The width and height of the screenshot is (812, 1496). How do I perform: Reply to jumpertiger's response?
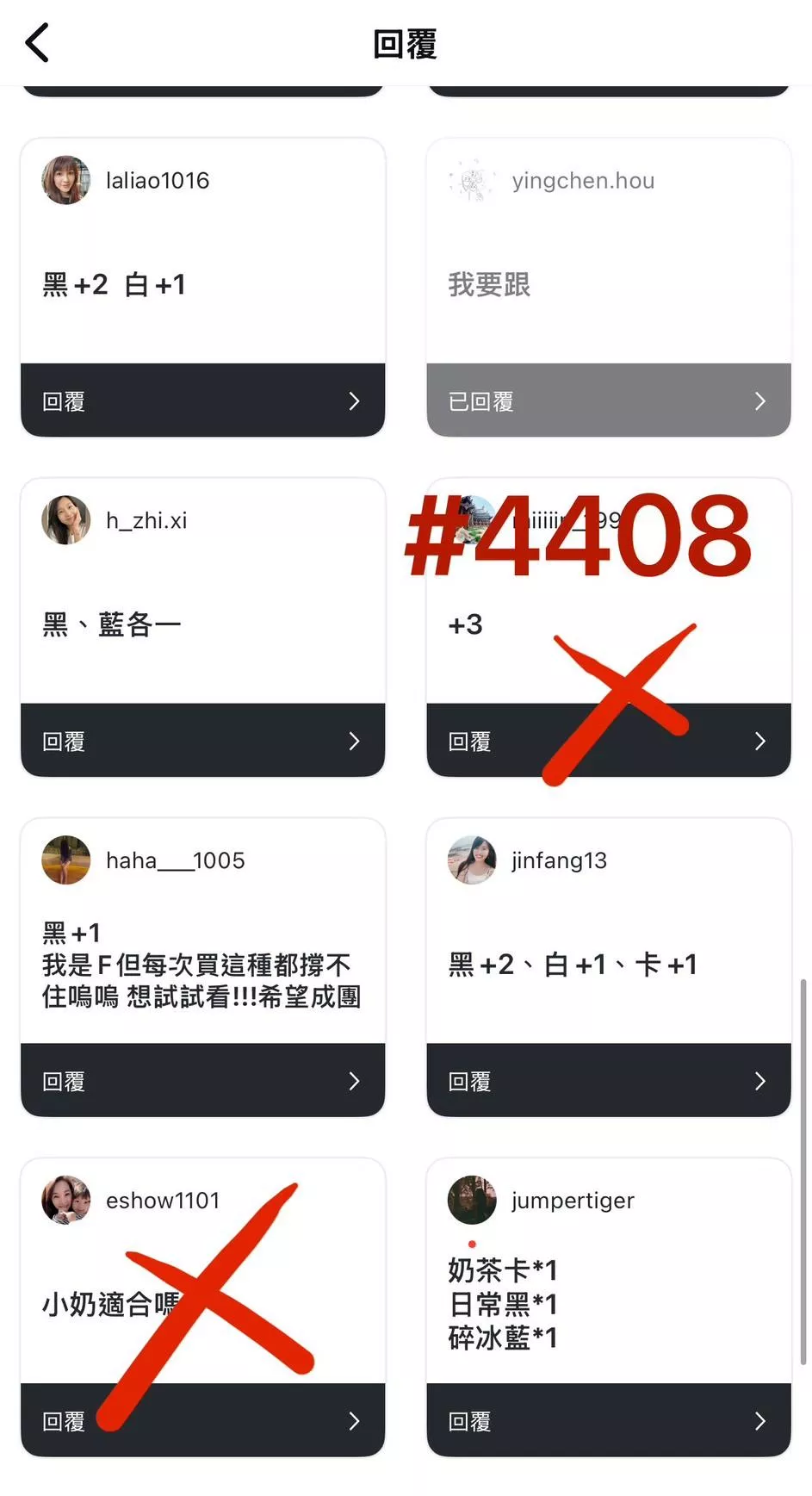608,1420
